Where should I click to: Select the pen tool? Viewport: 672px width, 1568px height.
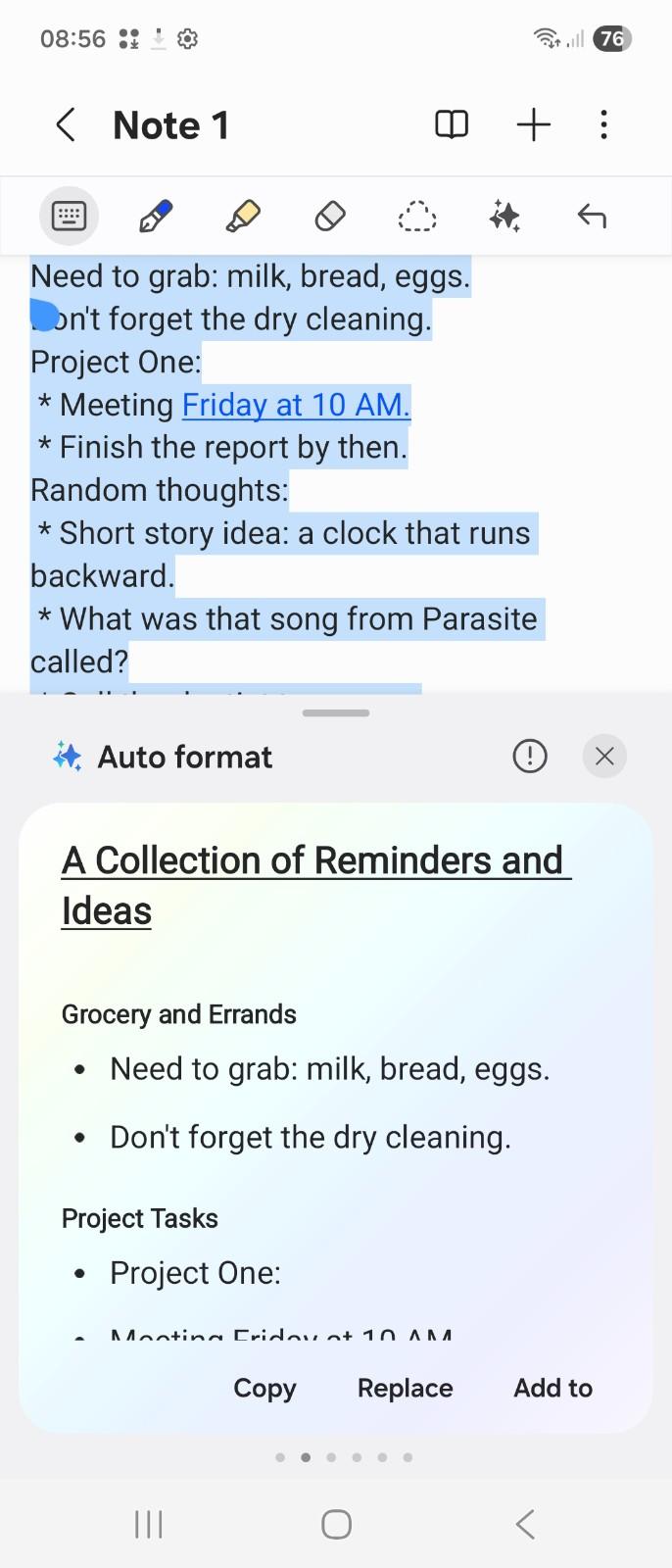[x=156, y=216]
